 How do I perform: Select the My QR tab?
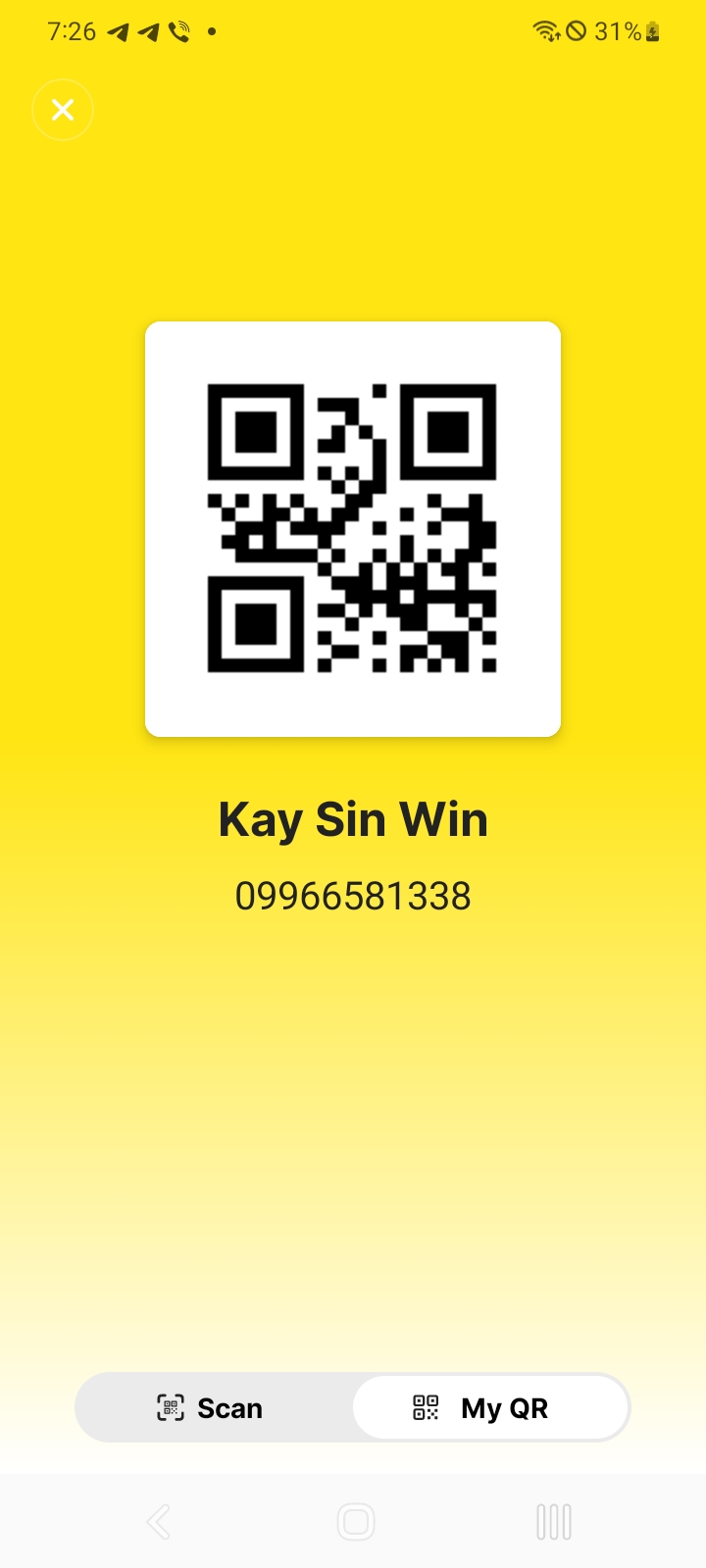pyautogui.click(x=490, y=1408)
